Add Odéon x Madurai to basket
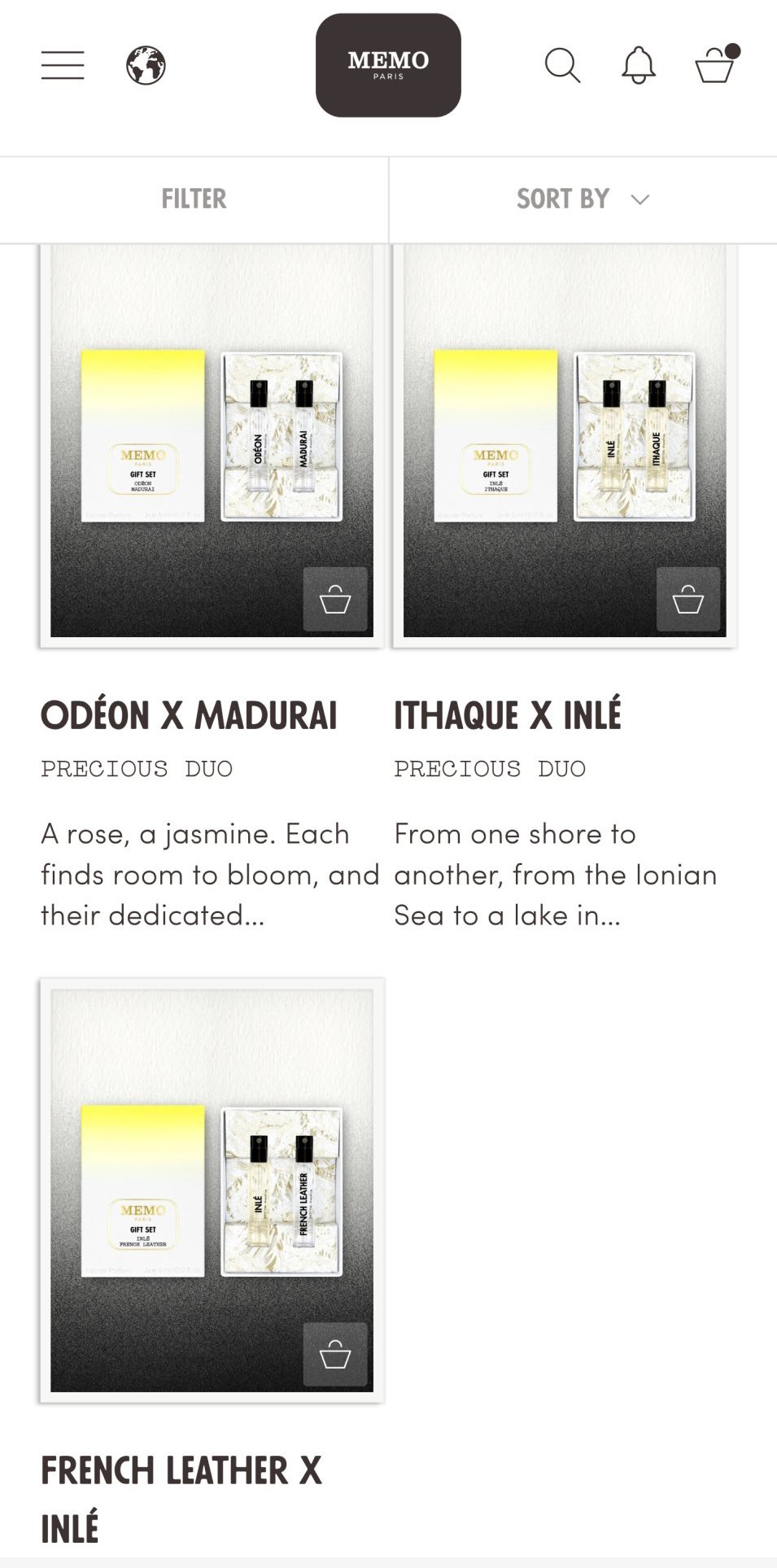 coord(335,600)
